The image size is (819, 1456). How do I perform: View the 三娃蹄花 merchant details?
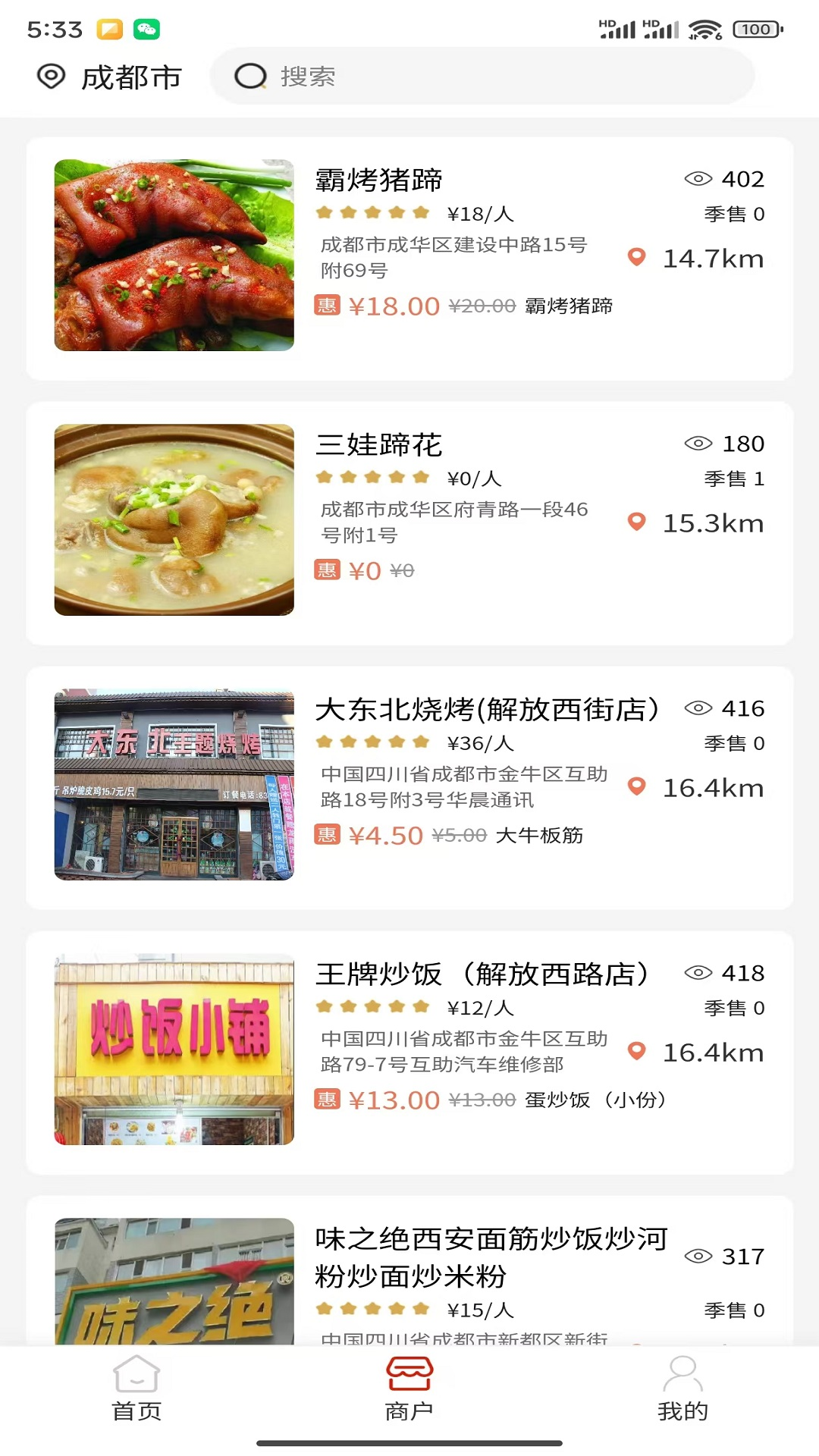(409, 523)
